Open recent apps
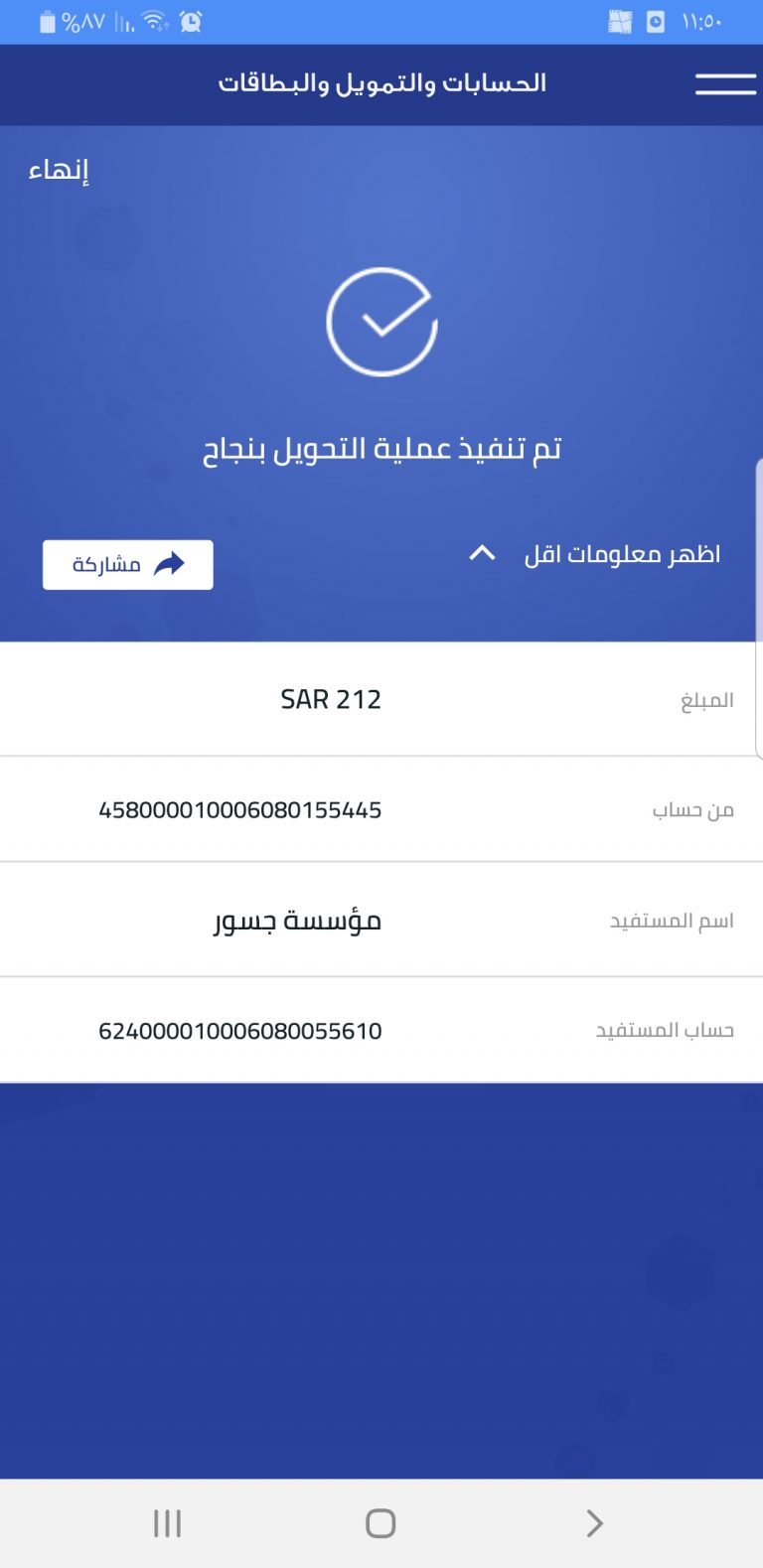 pos(167,1523)
